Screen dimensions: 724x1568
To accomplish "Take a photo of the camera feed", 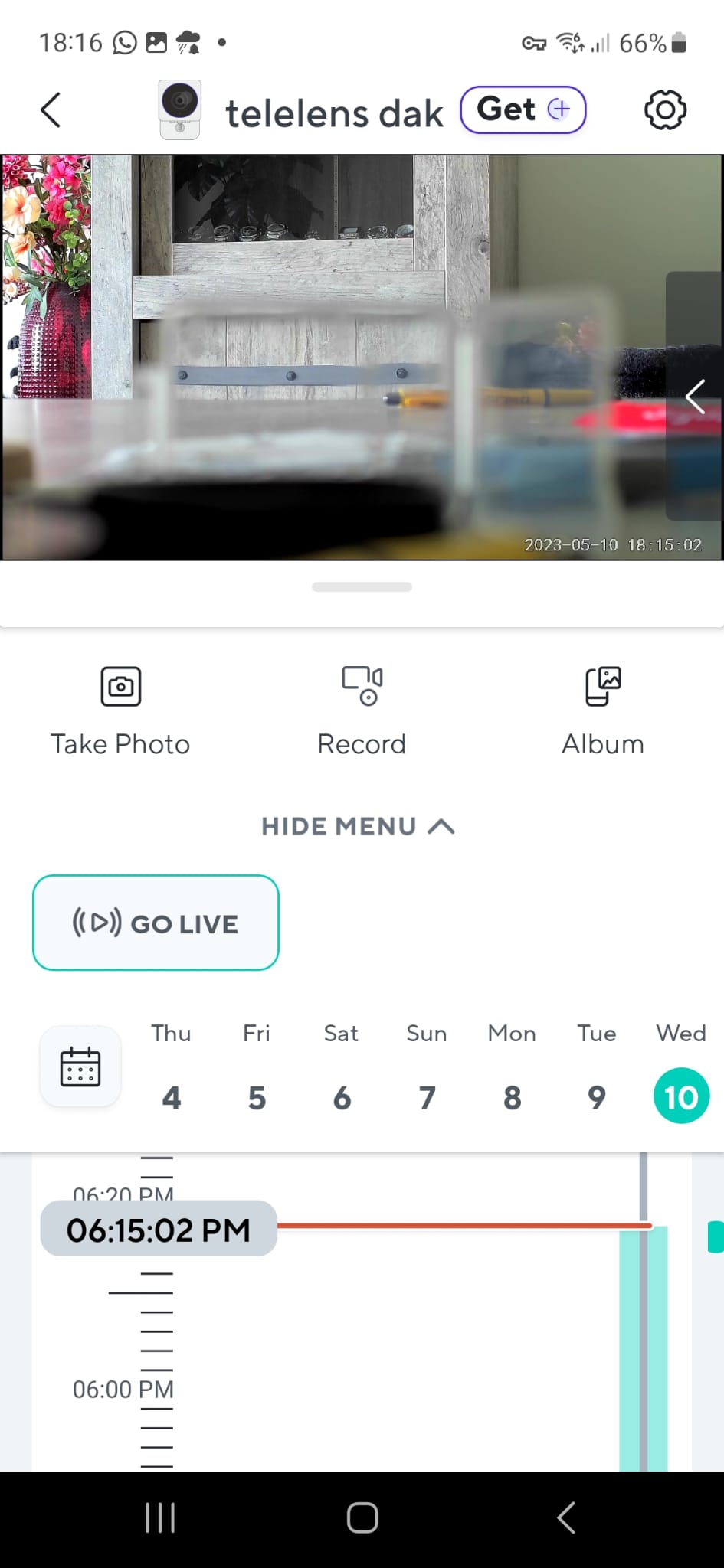I will tap(120, 709).
